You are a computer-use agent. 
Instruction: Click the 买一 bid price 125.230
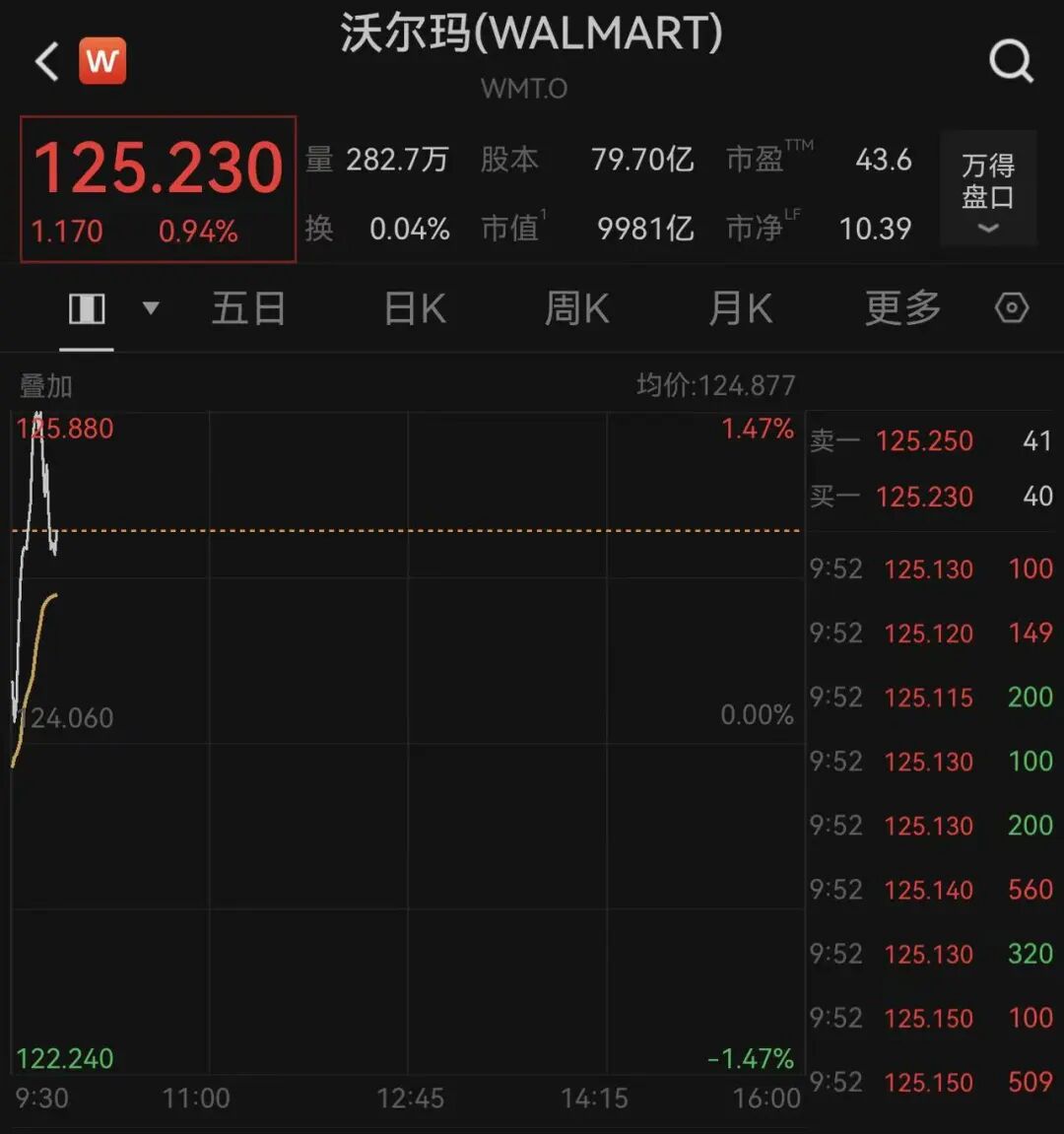click(922, 497)
